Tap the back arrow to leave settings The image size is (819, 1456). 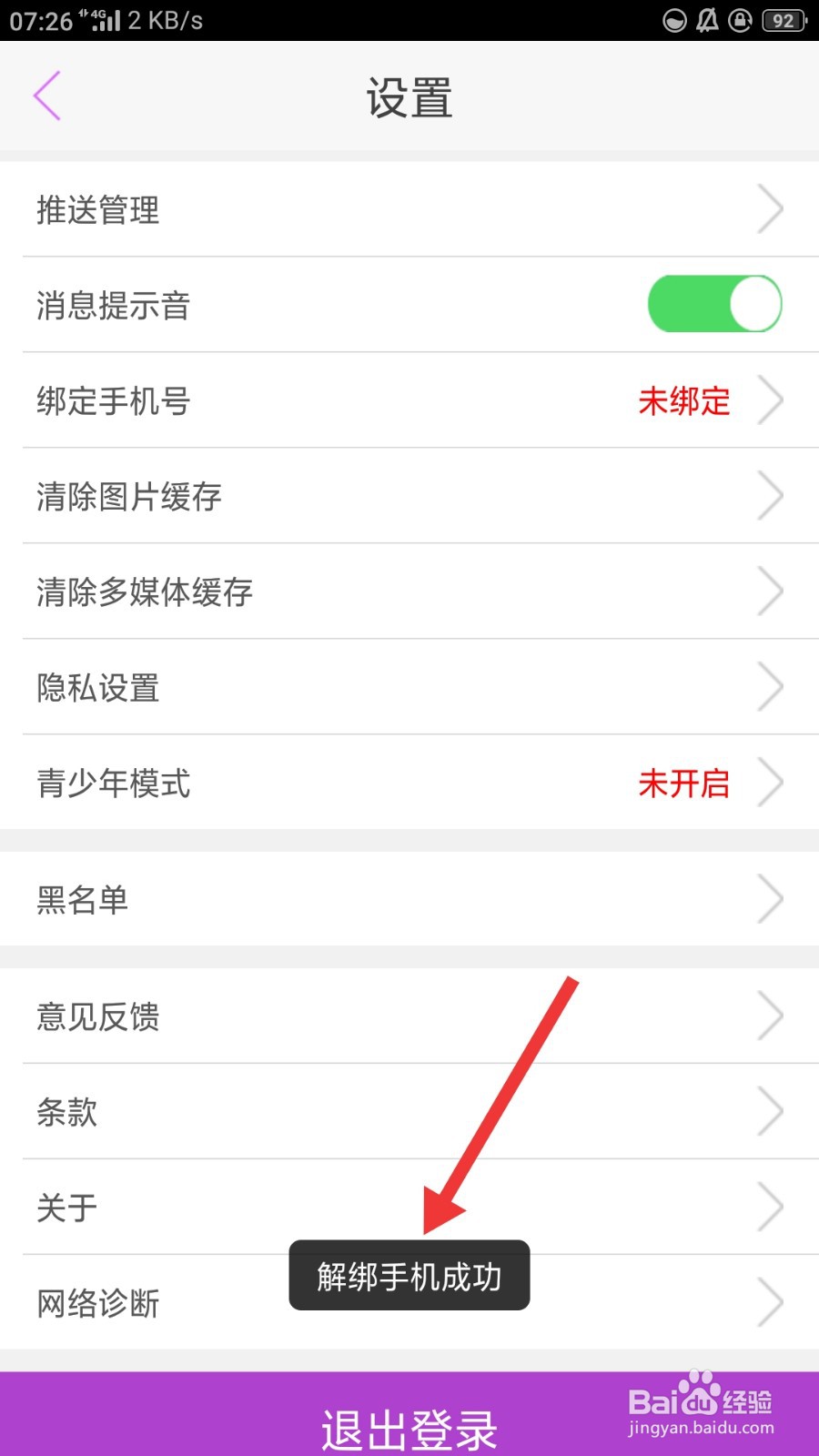tap(47, 95)
